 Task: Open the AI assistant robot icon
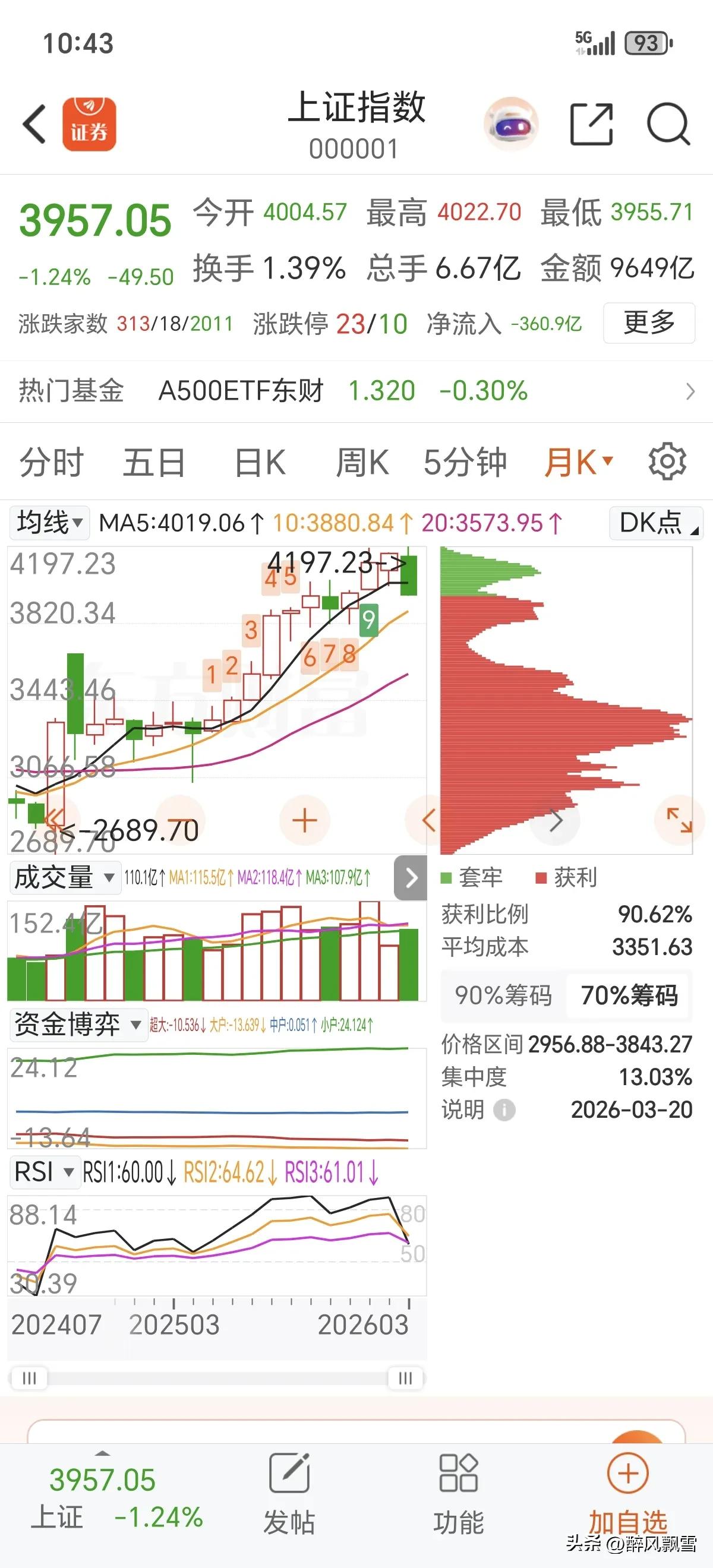512,124
